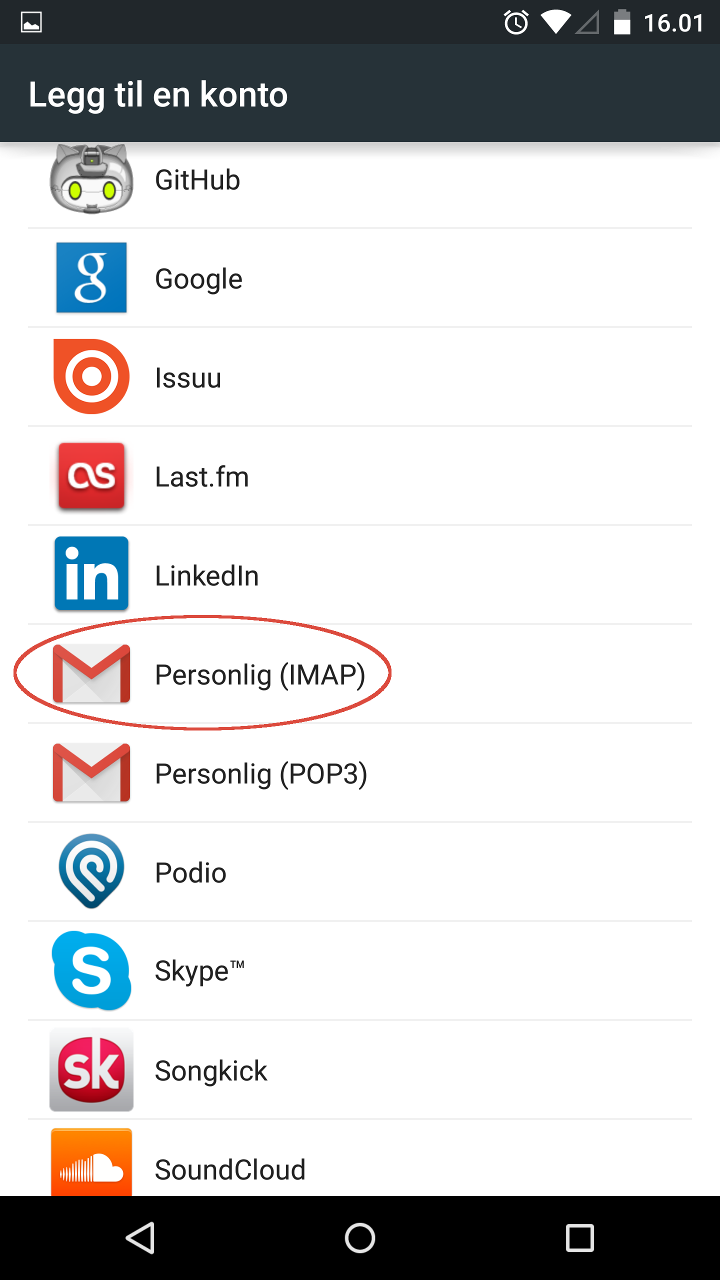Choose Podio account type
This screenshot has width=720, height=1280.
[360, 872]
